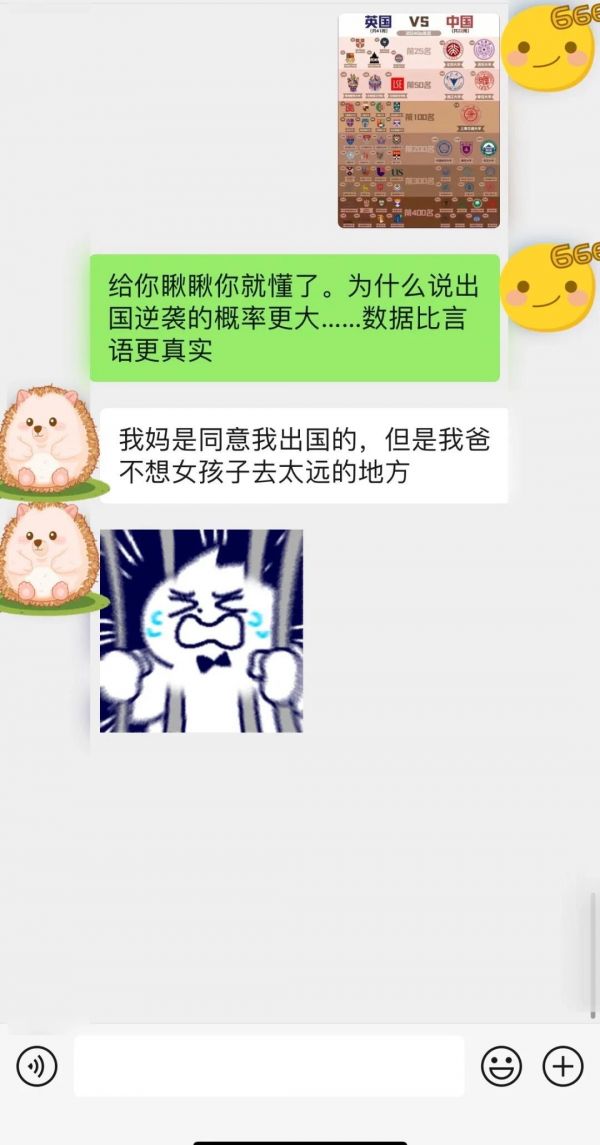Screen dimensions: 600x1145
Task: Switch to voice message input
Action: 37,1067
